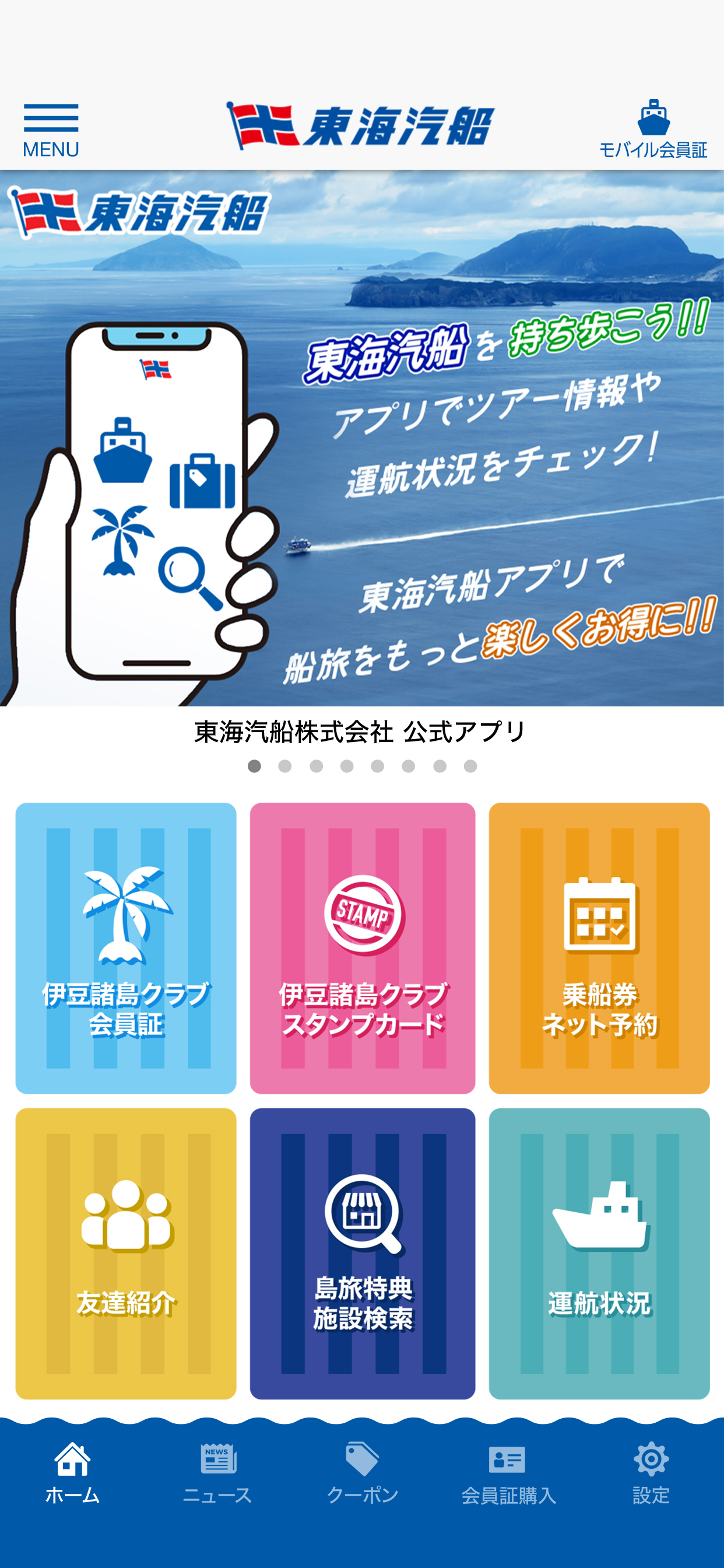The height and width of the screenshot is (1568, 724).
Task: Switch to the ニュース tab
Action: click(217, 1473)
